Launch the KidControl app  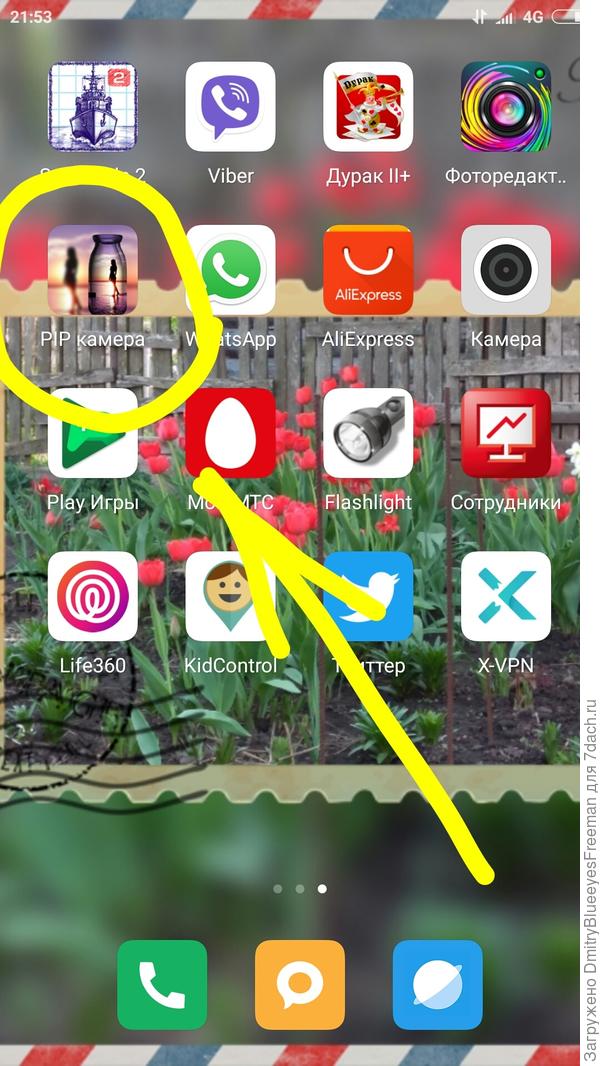click(230, 596)
